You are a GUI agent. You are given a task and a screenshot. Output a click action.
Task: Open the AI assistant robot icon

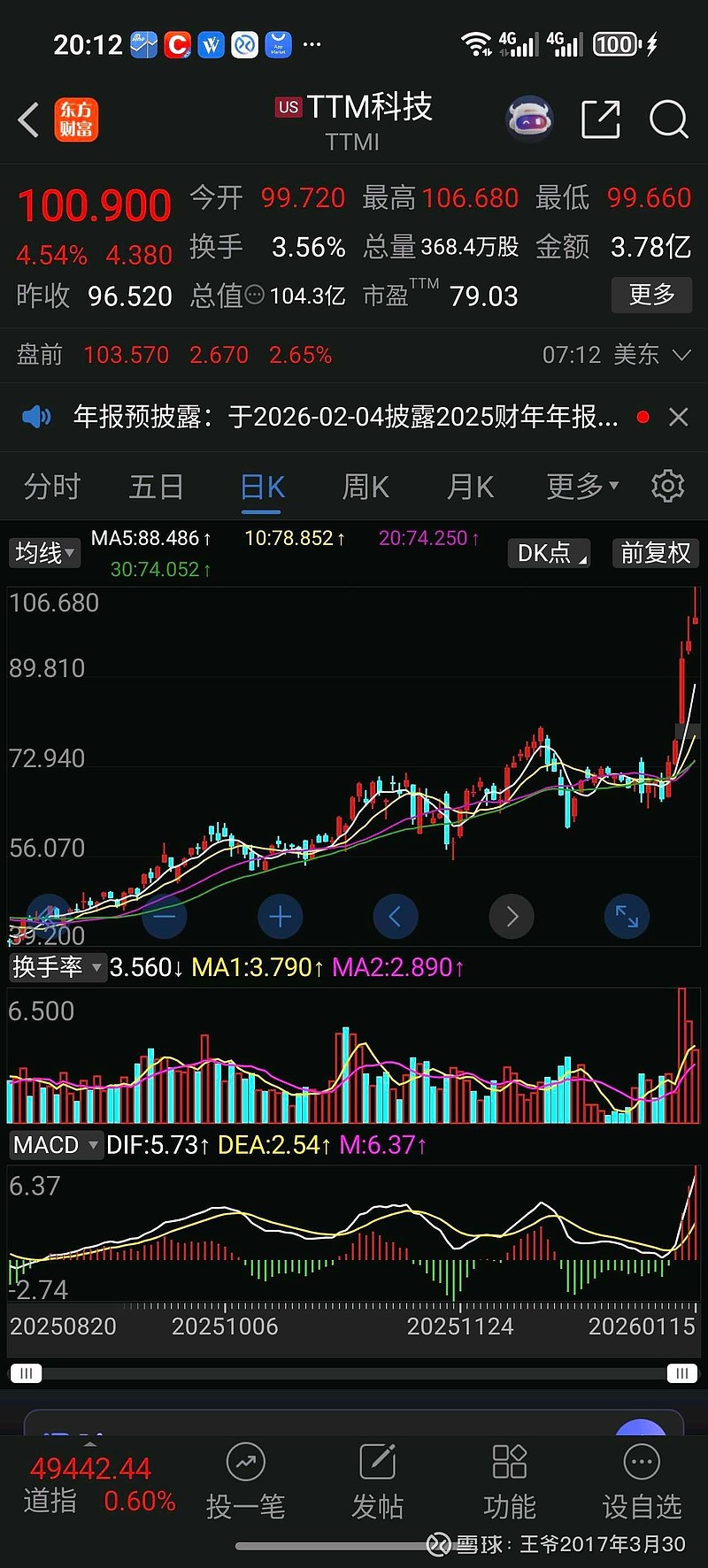[529, 120]
